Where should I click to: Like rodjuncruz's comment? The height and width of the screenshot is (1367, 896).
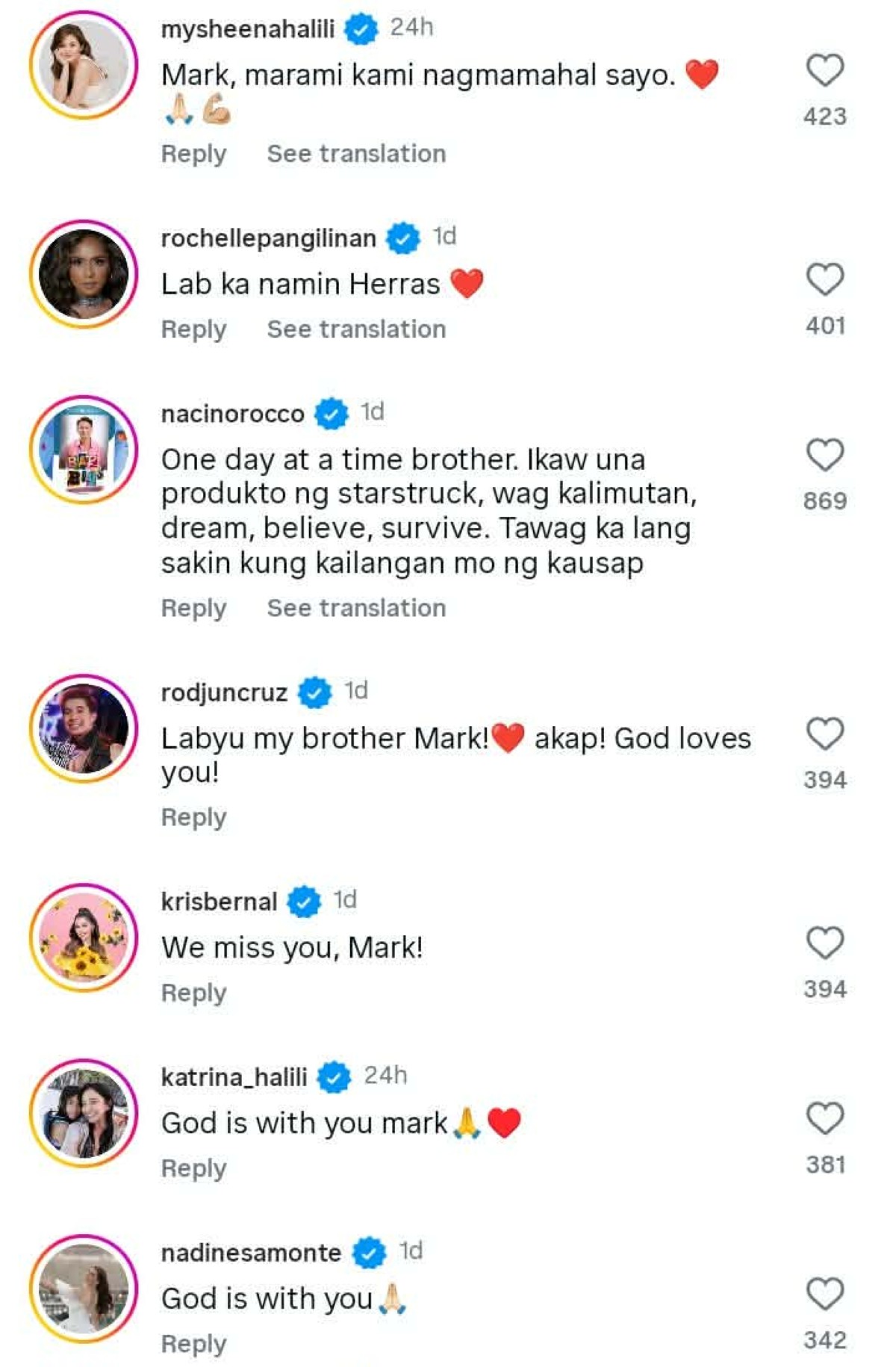825,734
